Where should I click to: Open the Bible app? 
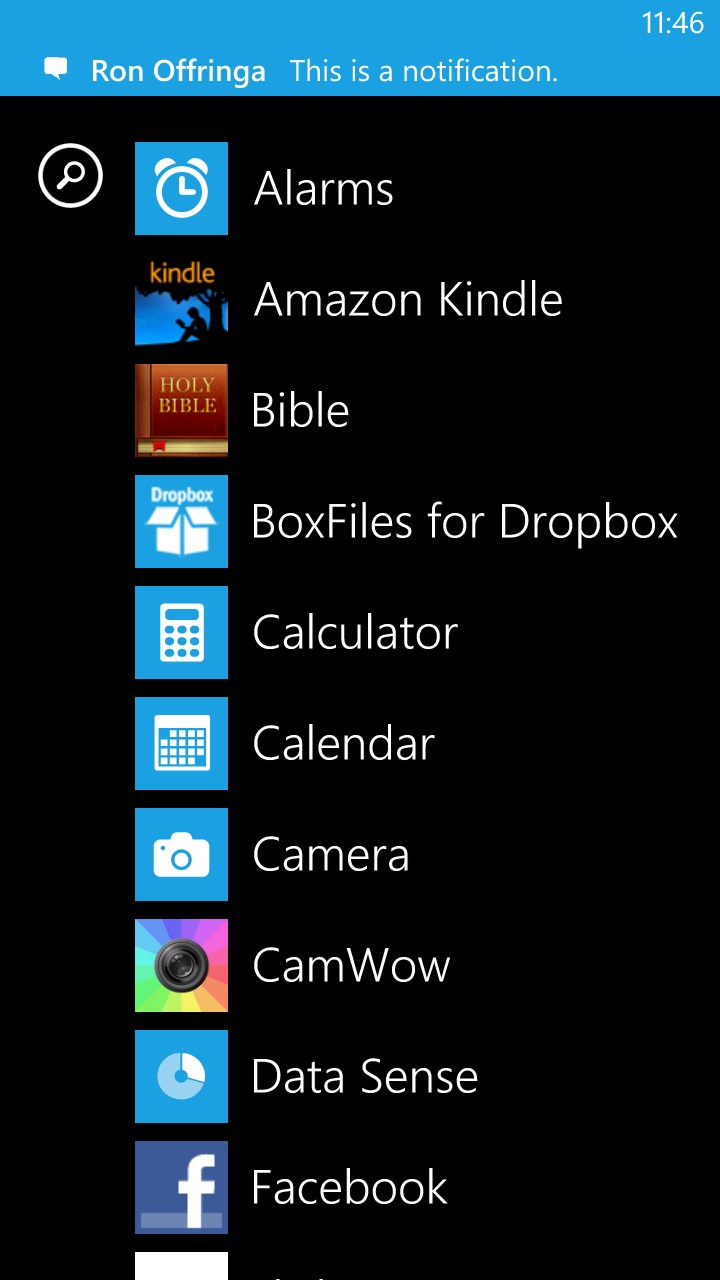pyautogui.click(x=300, y=410)
